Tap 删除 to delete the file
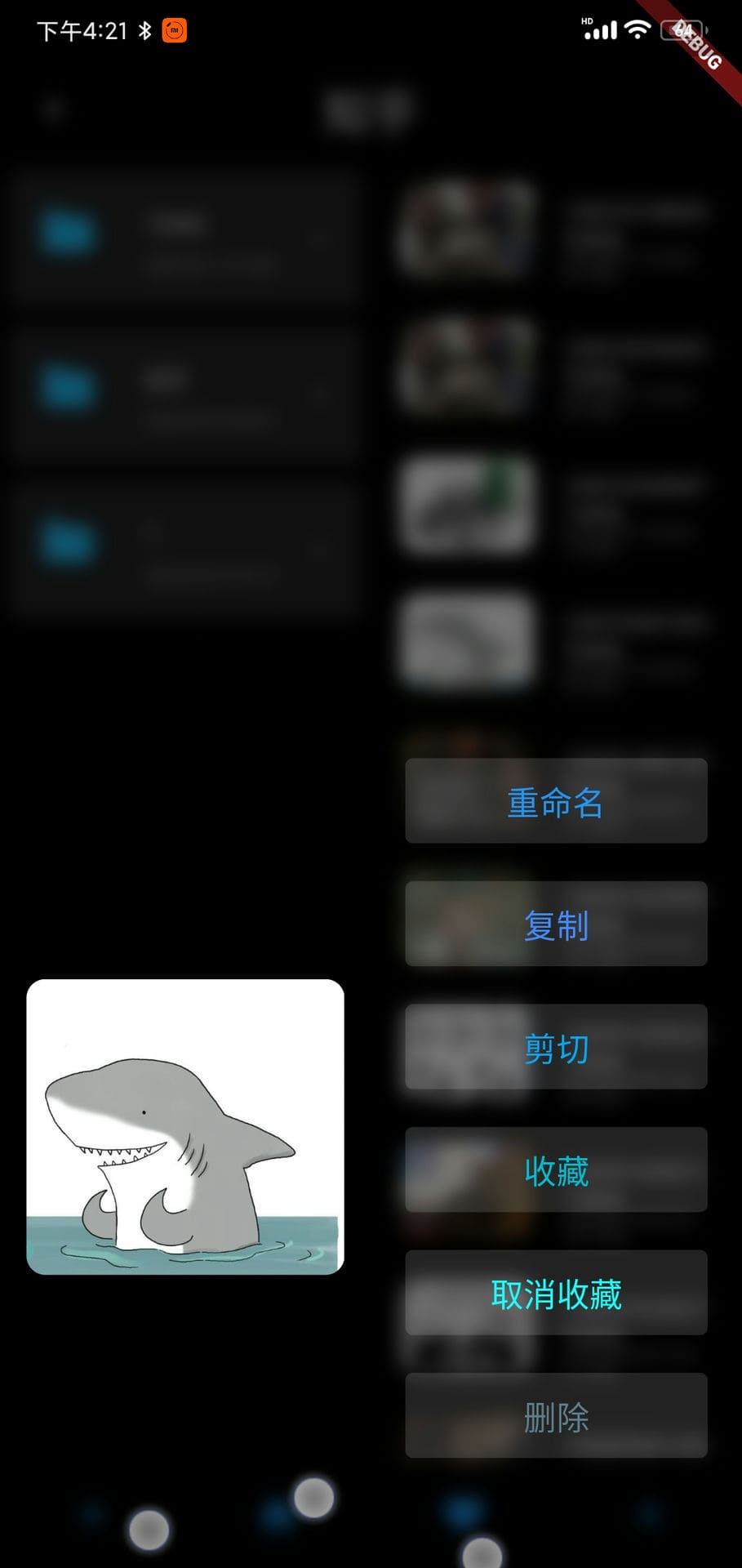 (x=556, y=1415)
